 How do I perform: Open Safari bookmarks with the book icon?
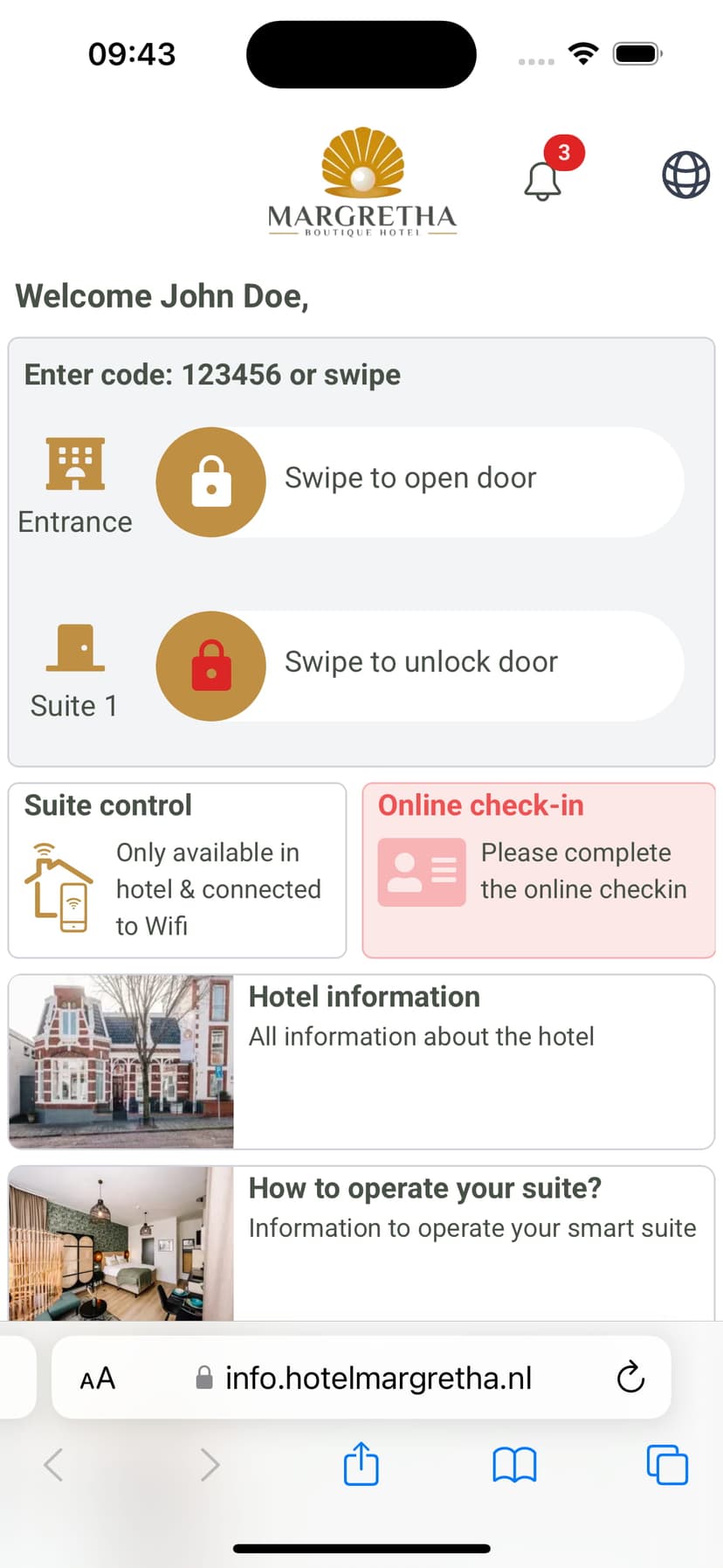tap(514, 1465)
